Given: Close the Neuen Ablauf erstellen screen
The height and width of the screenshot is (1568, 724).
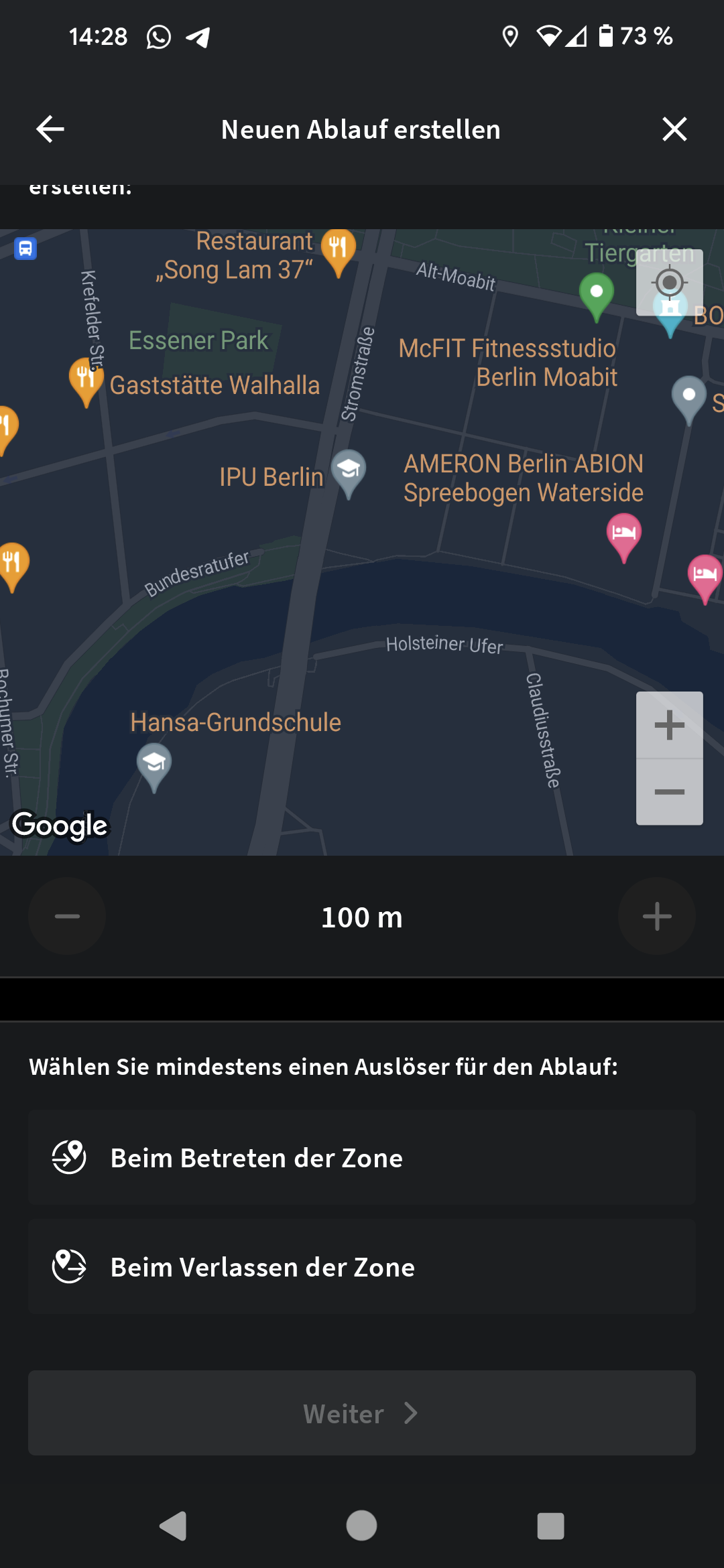Looking at the screenshot, I should [x=674, y=129].
